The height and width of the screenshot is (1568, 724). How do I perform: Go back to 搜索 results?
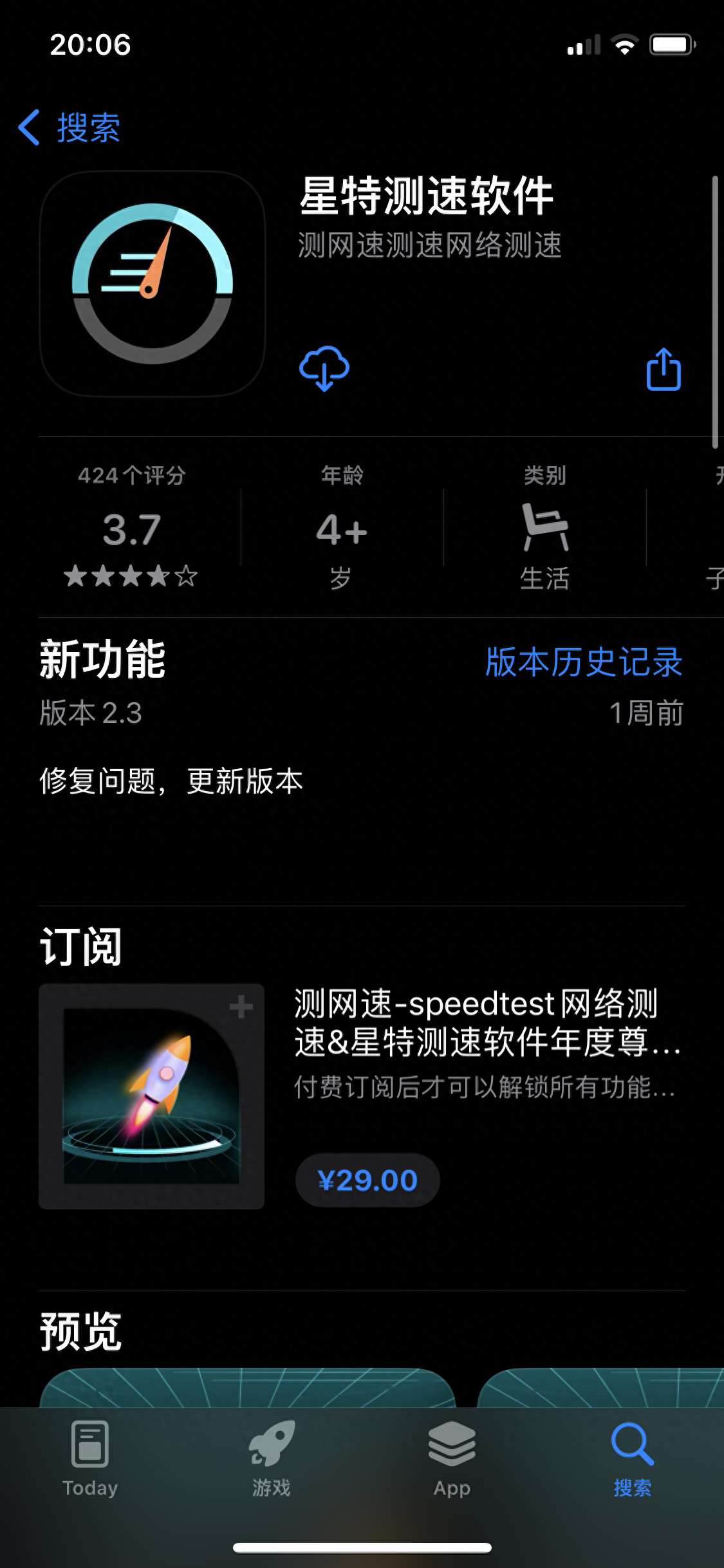70,127
